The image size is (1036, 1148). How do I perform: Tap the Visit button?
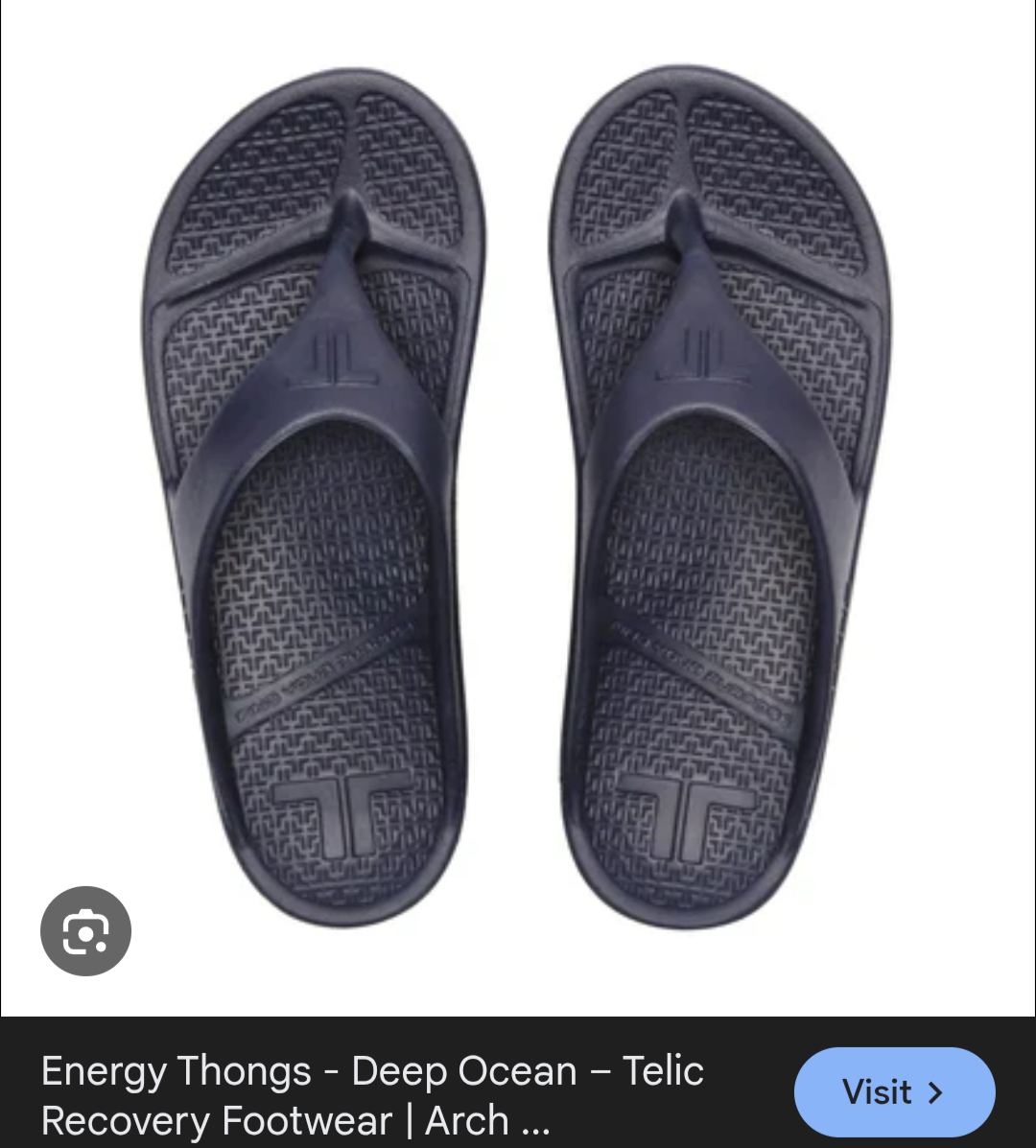pyautogui.click(x=894, y=1092)
